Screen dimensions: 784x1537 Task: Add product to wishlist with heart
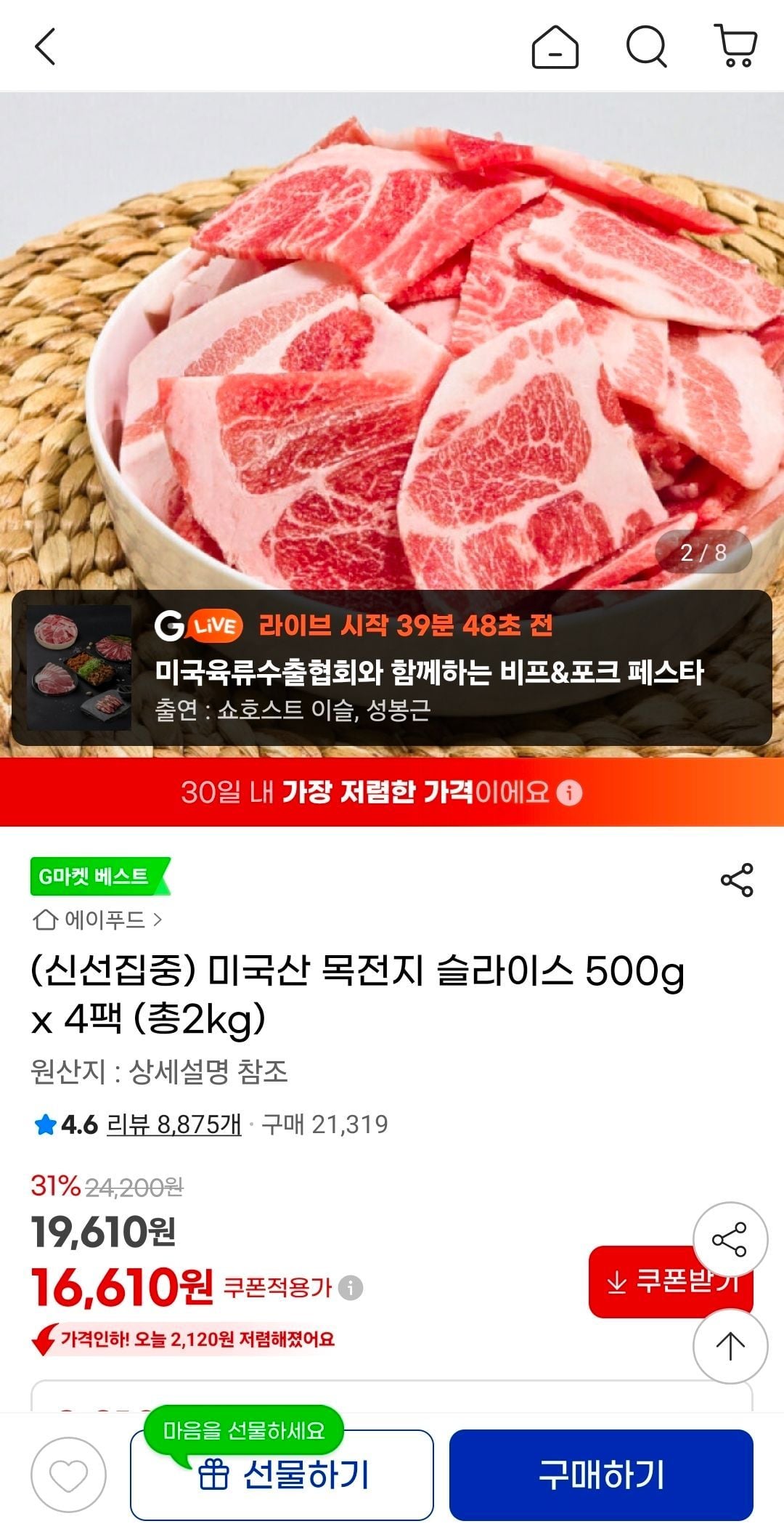(x=68, y=1475)
